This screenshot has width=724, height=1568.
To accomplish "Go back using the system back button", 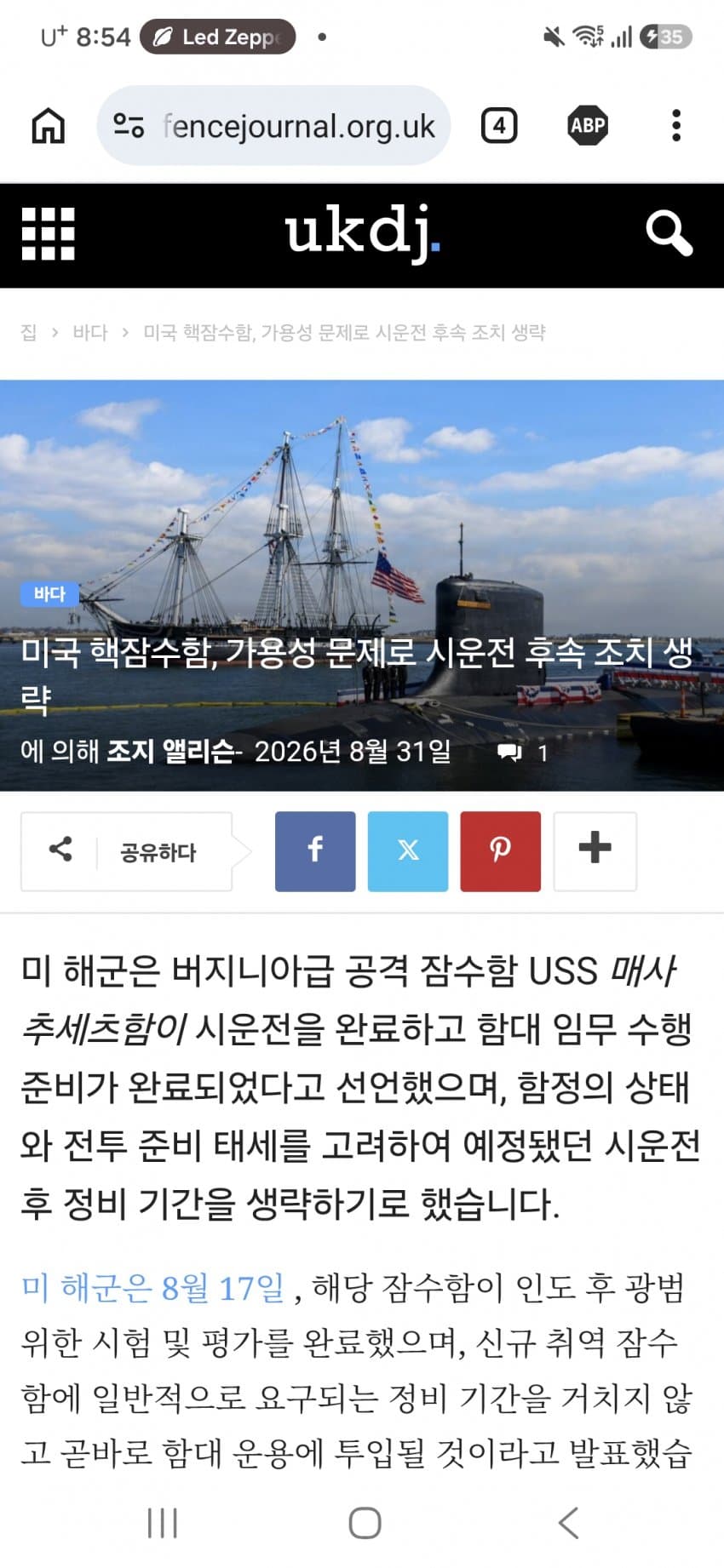I will [568, 1523].
